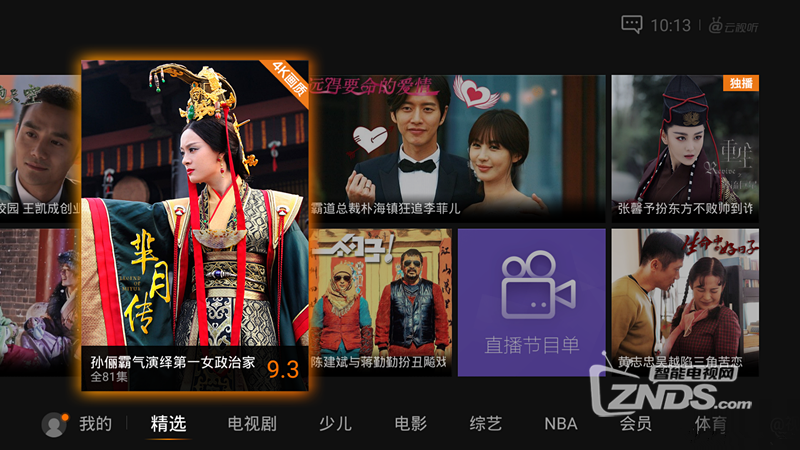This screenshot has height=450, width=800.
Task: Open the 芈月传 featured drama card
Action: [195, 225]
